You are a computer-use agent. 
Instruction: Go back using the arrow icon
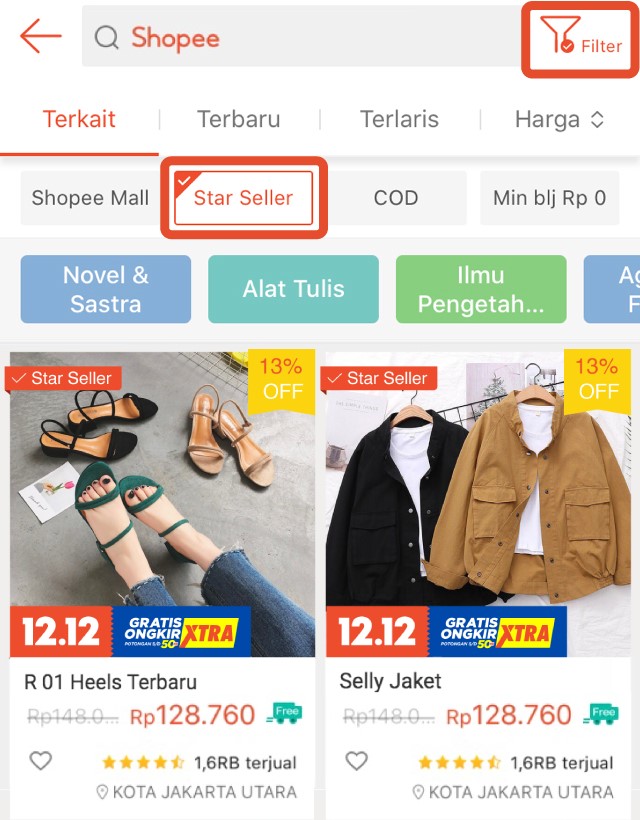40,37
